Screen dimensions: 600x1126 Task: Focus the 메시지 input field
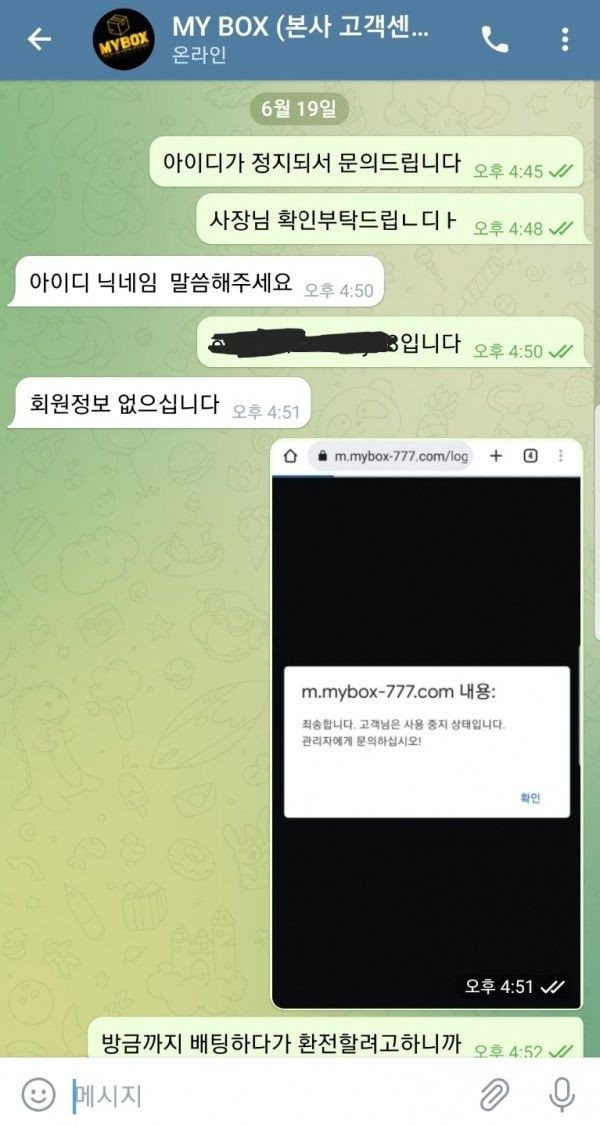click(x=260, y=1096)
